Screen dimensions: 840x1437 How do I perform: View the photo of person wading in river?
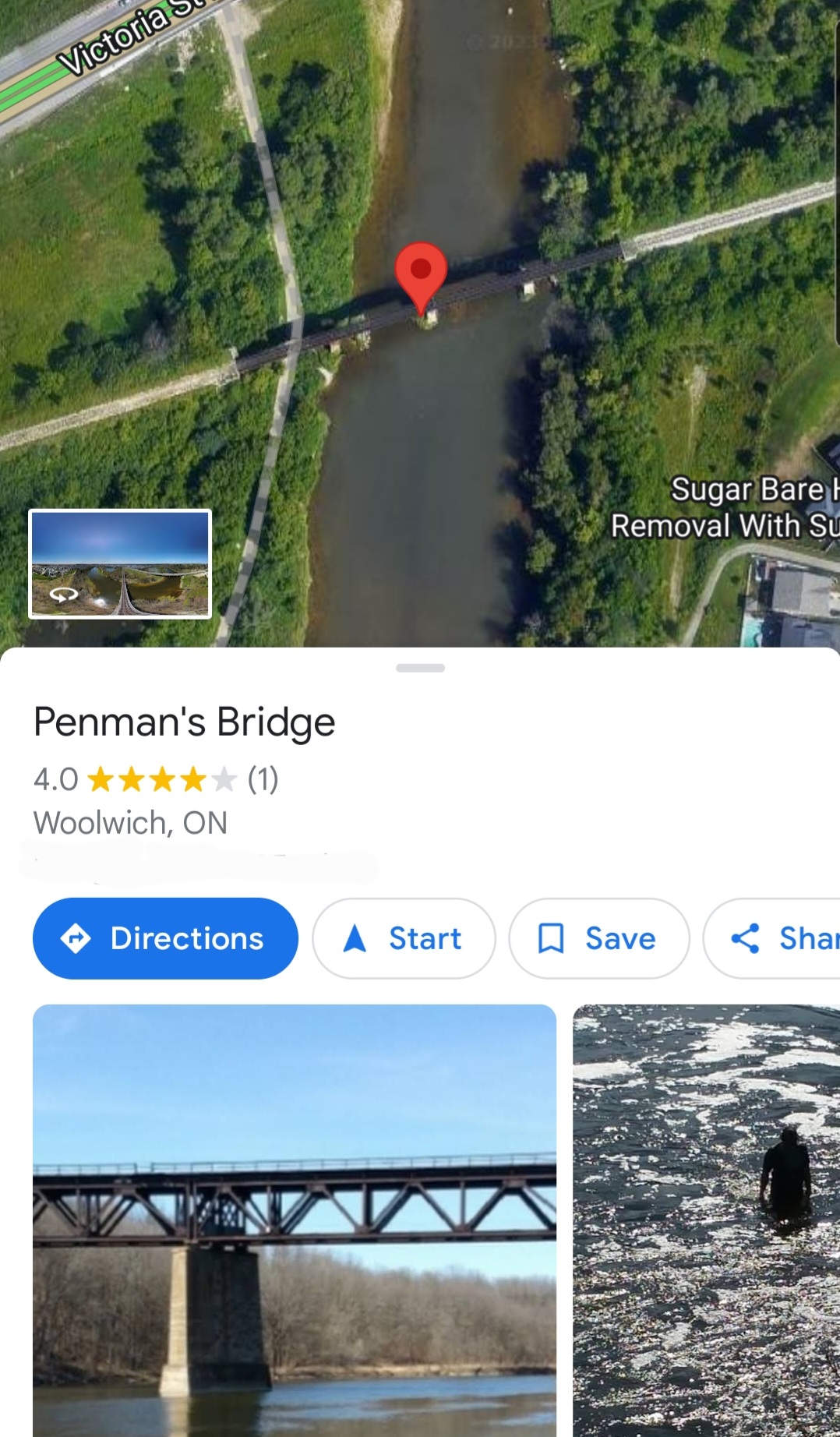tap(706, 1220)
